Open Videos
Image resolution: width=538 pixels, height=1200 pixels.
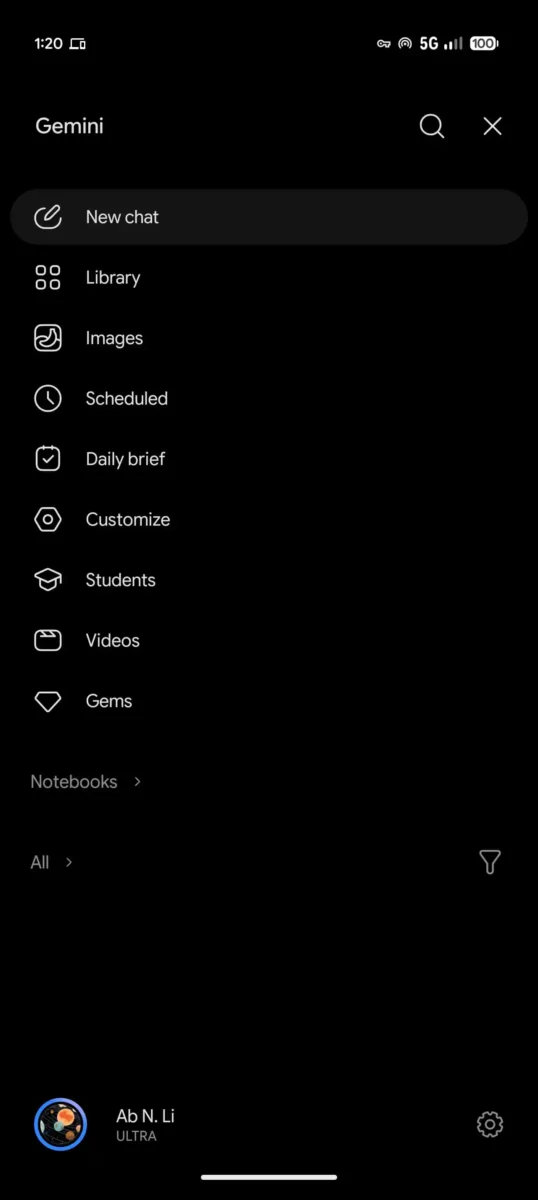tap(269, 640)
